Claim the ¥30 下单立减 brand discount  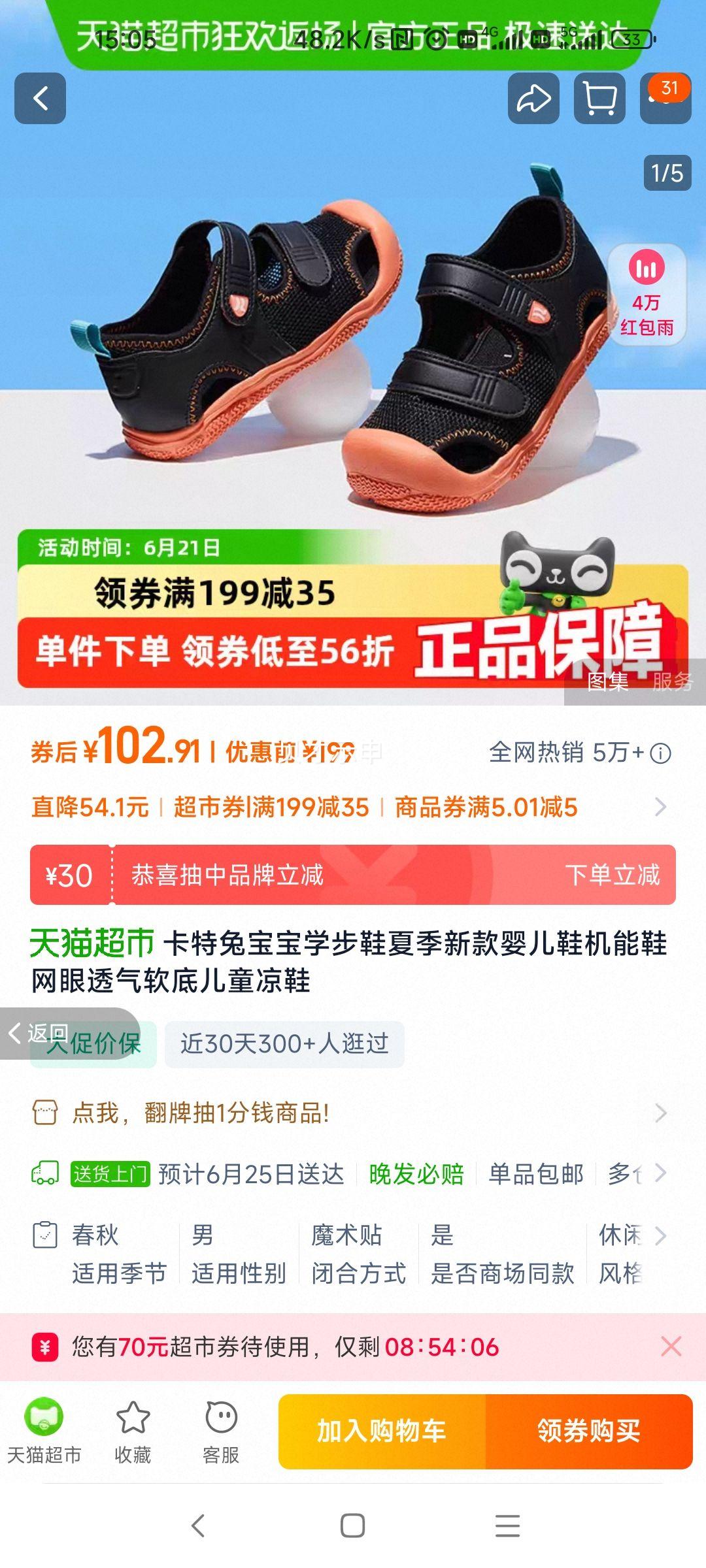[612, 875]
